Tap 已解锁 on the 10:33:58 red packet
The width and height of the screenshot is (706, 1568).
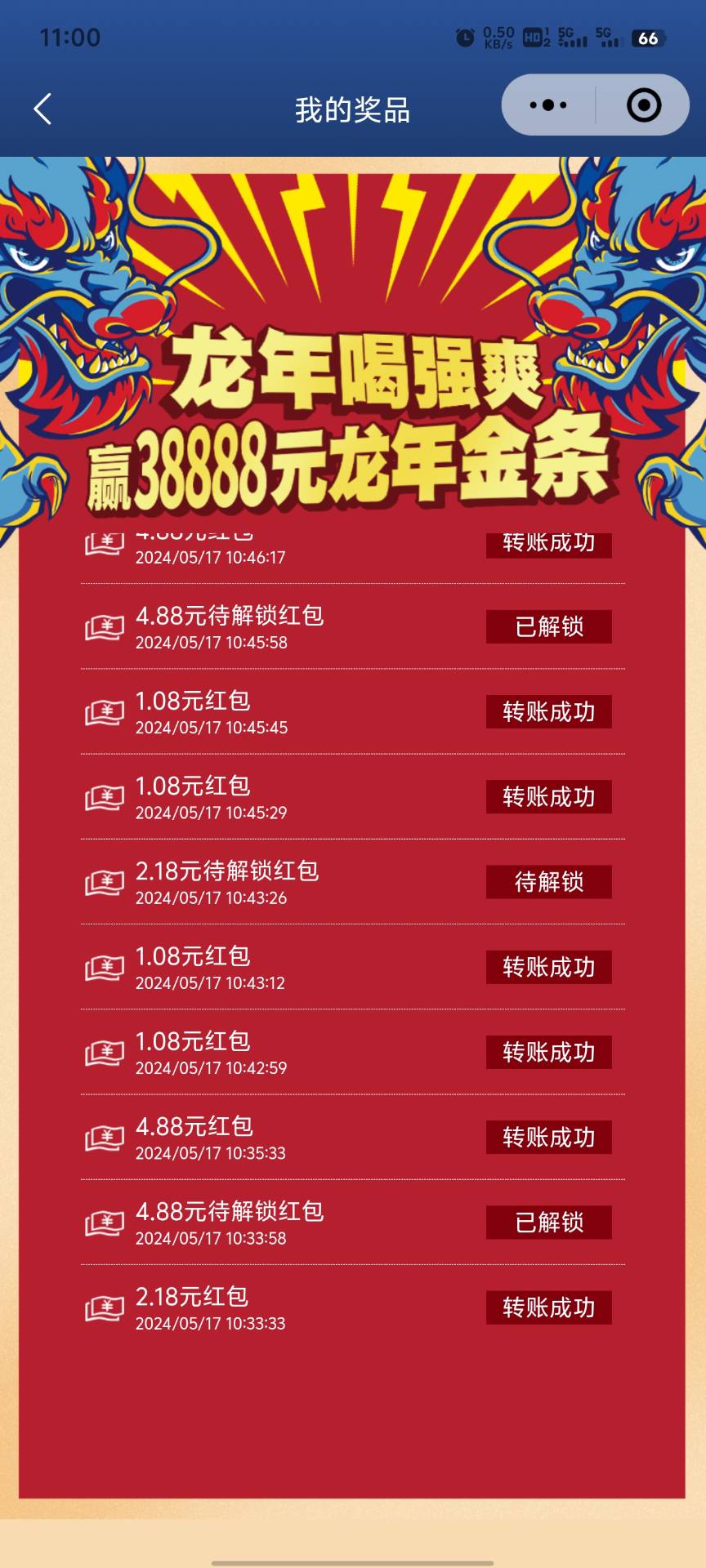point(548,1223)
